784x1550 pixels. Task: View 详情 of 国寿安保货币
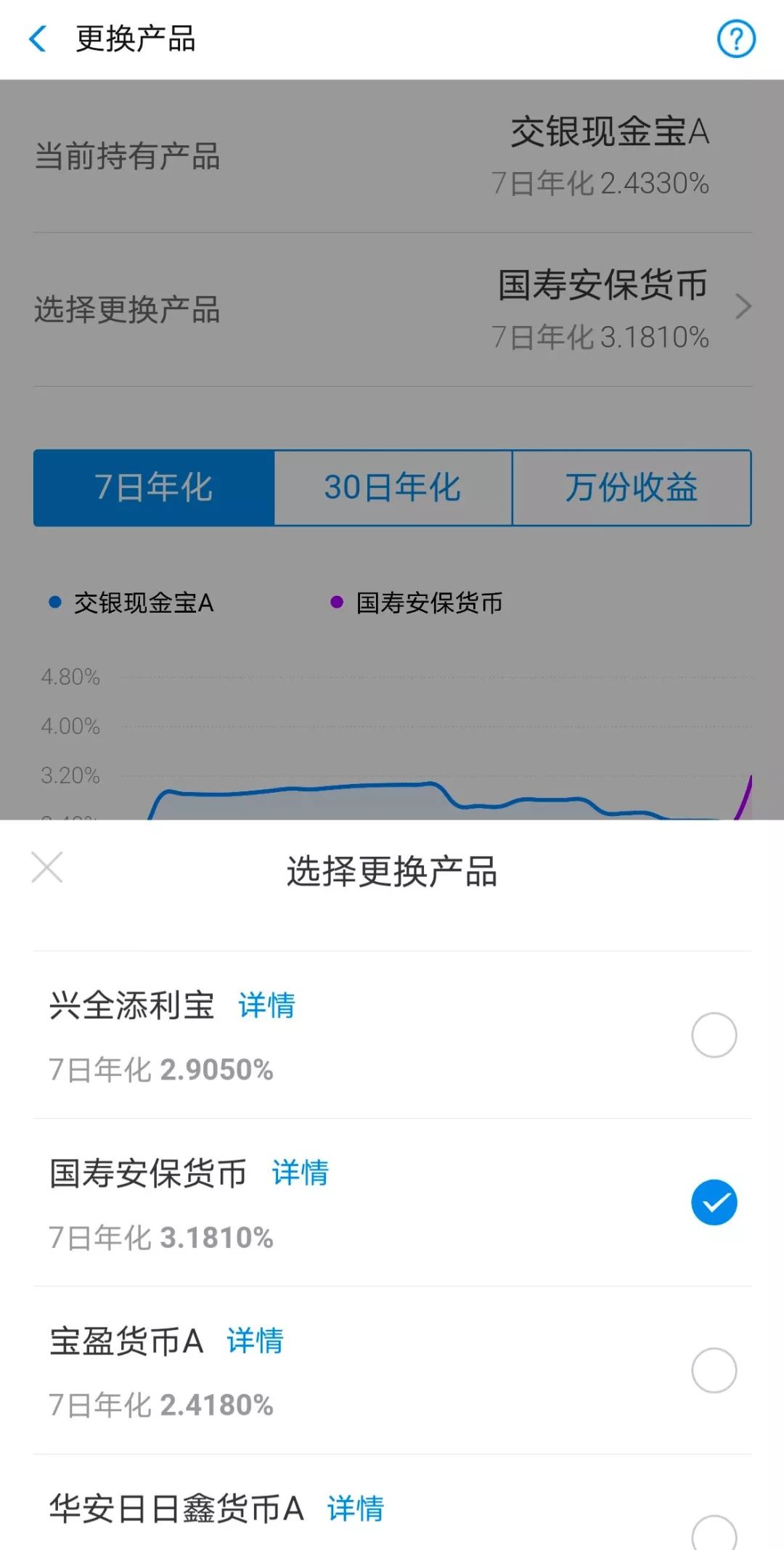pos(300,1172)
